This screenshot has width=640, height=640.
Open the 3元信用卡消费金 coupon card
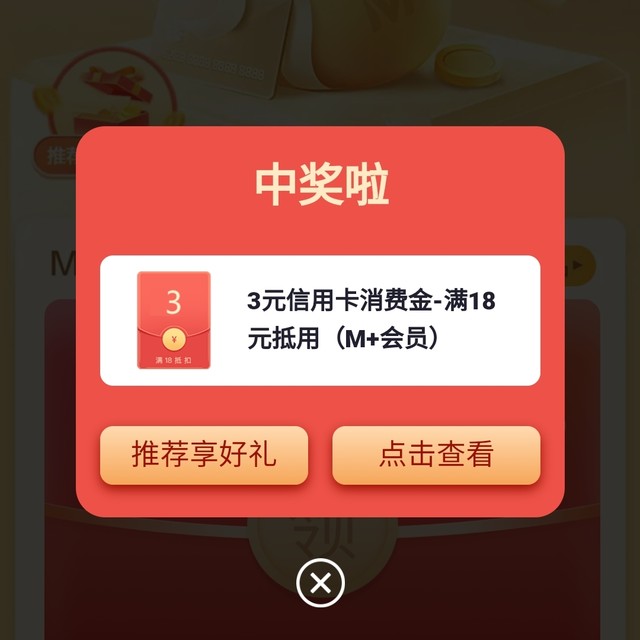pos(320,320)
